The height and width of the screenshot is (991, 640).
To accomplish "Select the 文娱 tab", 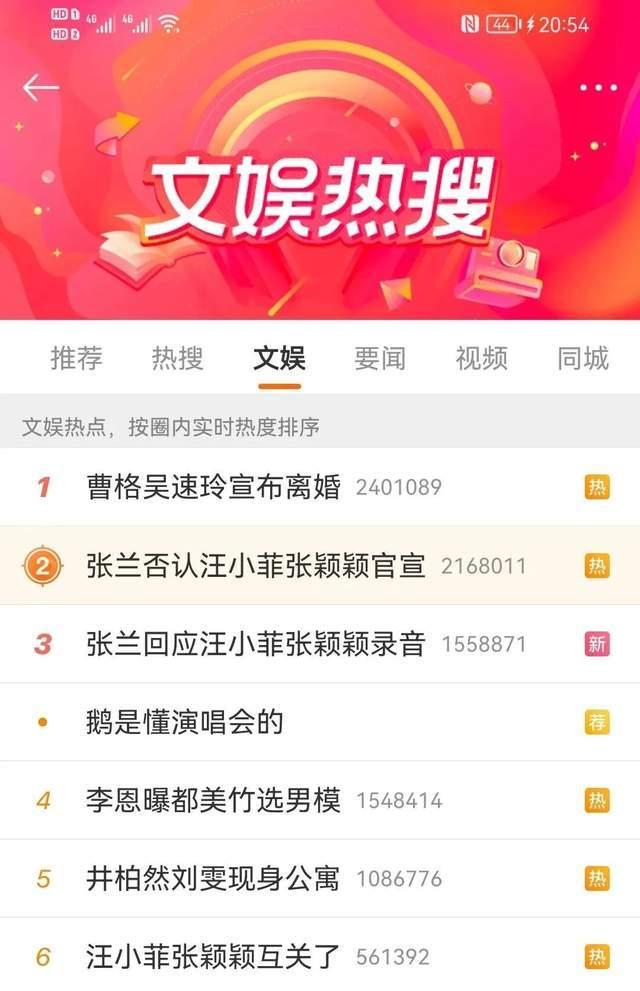I will click(x=279, y=358).
